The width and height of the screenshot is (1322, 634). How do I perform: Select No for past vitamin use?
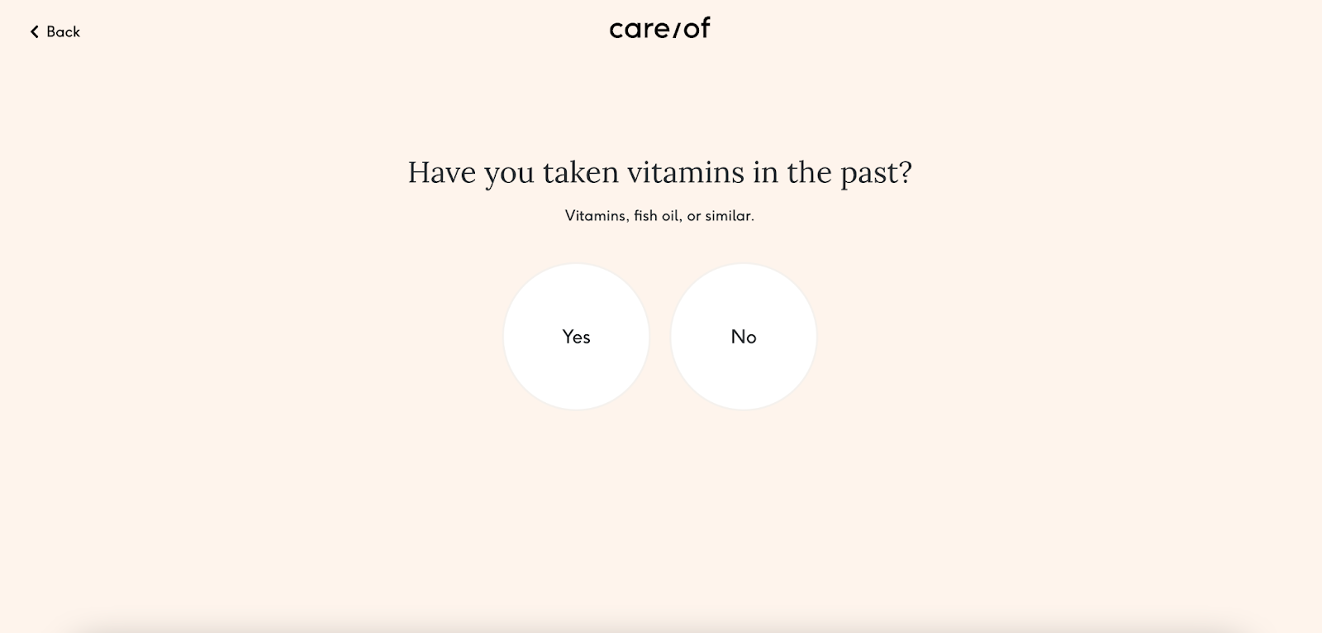pos(743,337)
